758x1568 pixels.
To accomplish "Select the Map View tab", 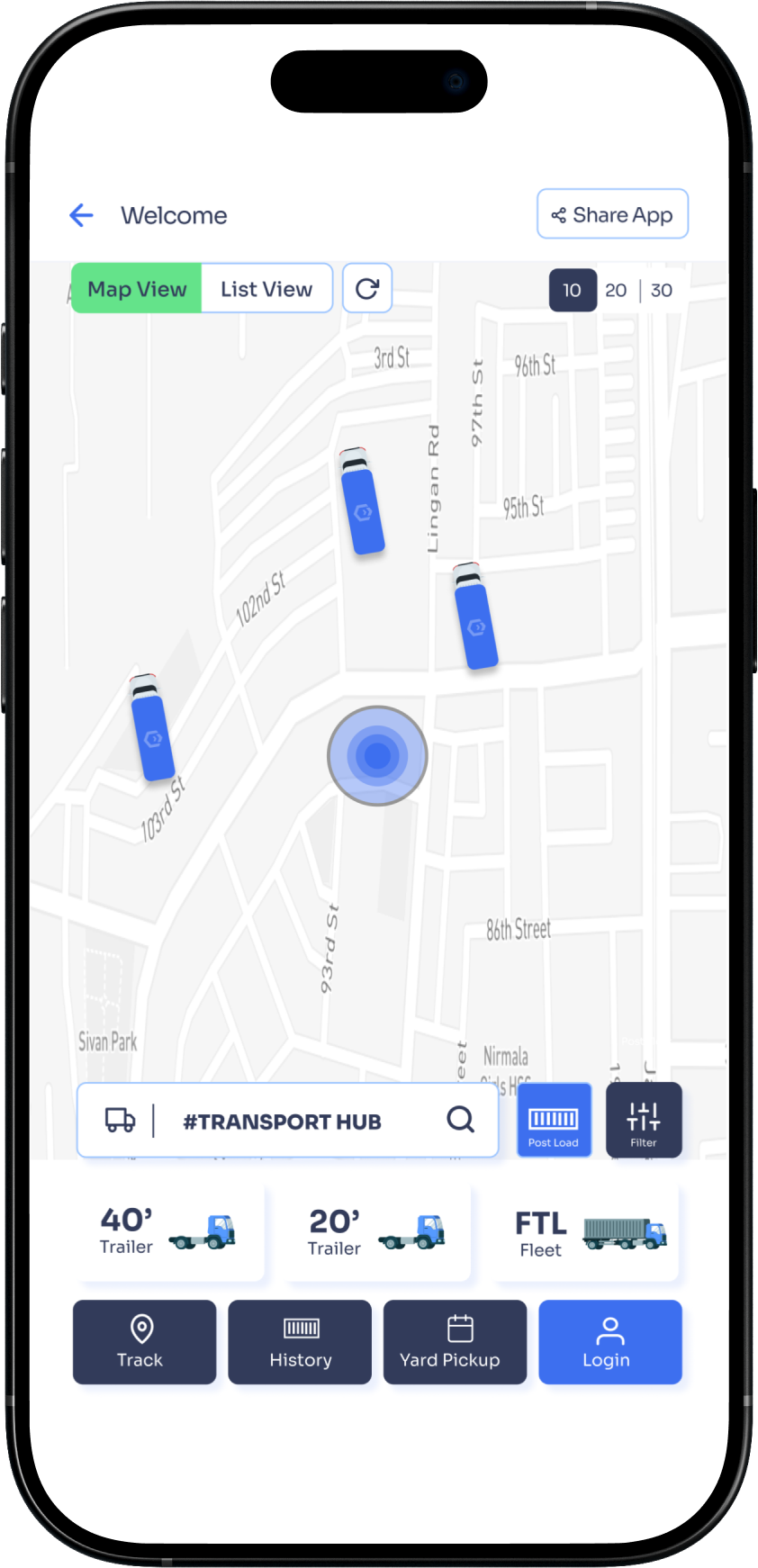I will click(x=137, y=289).
